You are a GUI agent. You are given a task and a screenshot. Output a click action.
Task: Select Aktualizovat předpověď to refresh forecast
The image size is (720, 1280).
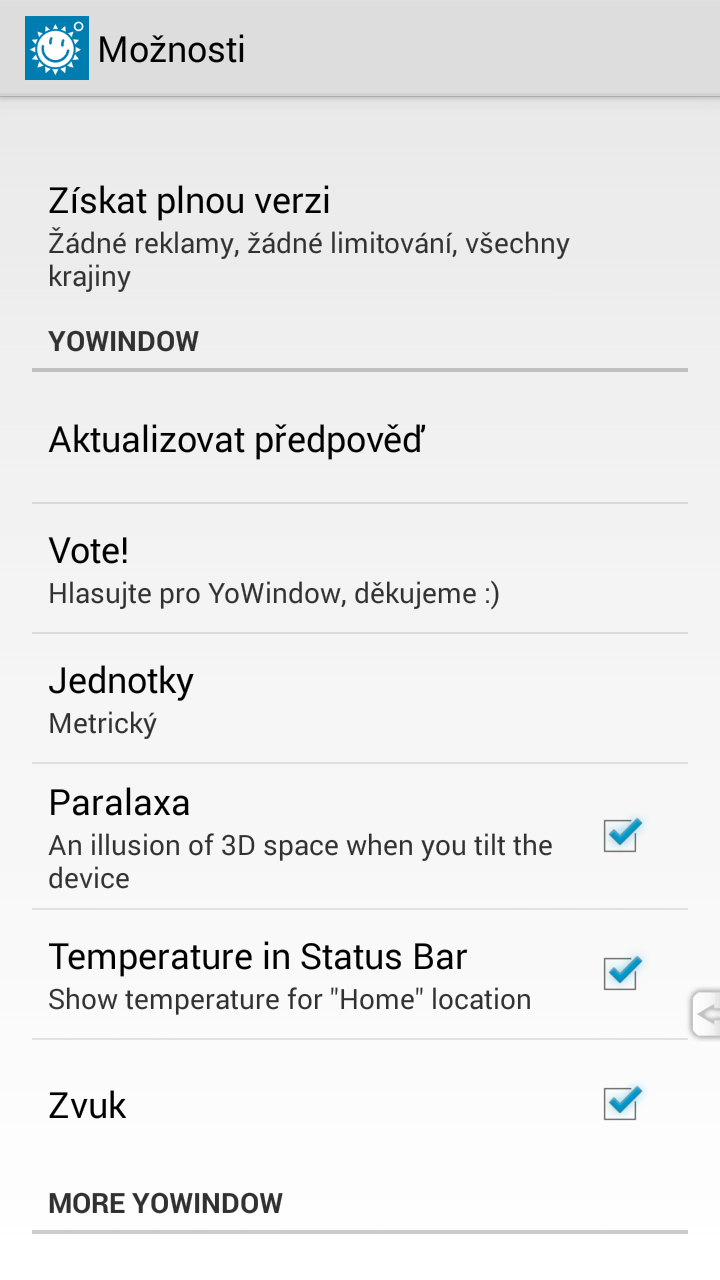(x=360, y=438)
